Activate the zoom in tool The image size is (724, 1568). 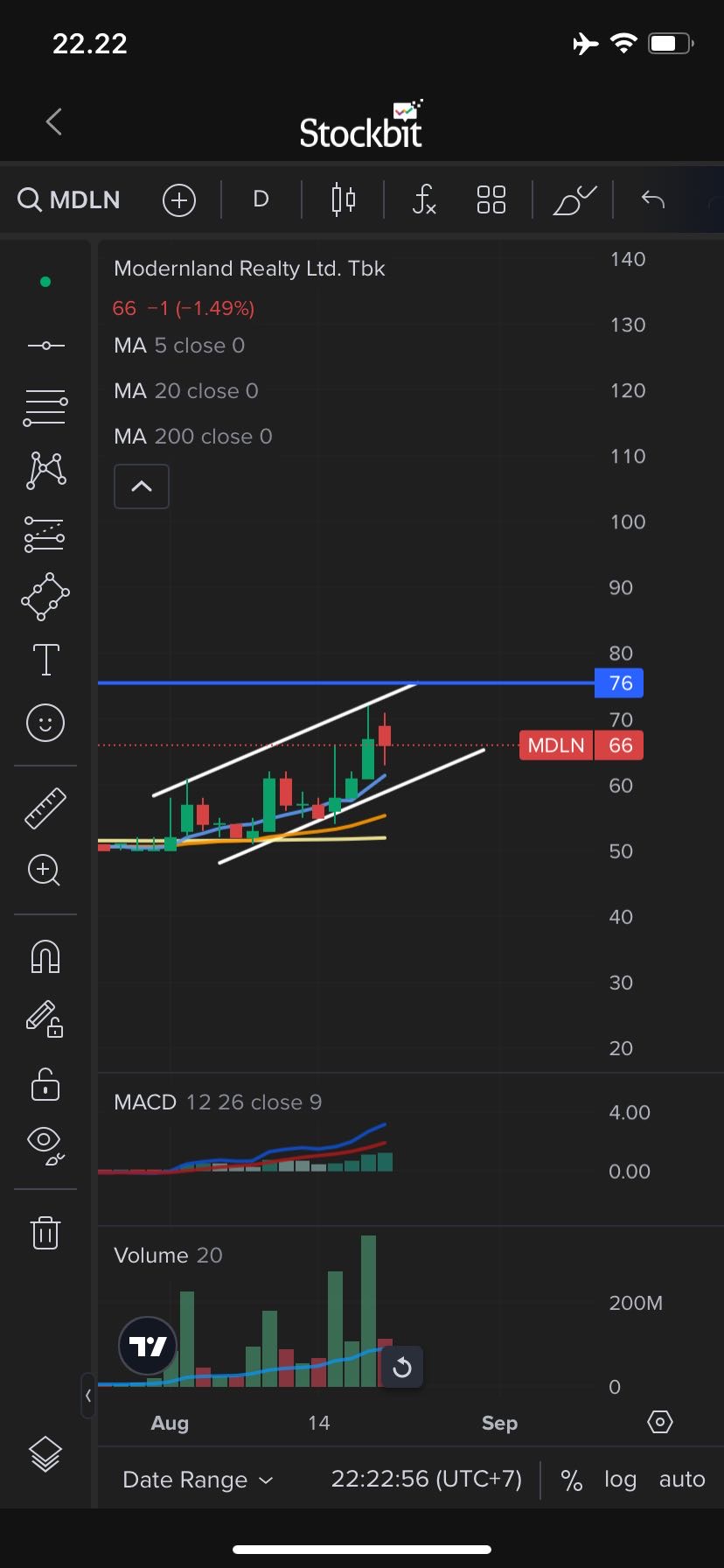(45, 870)
